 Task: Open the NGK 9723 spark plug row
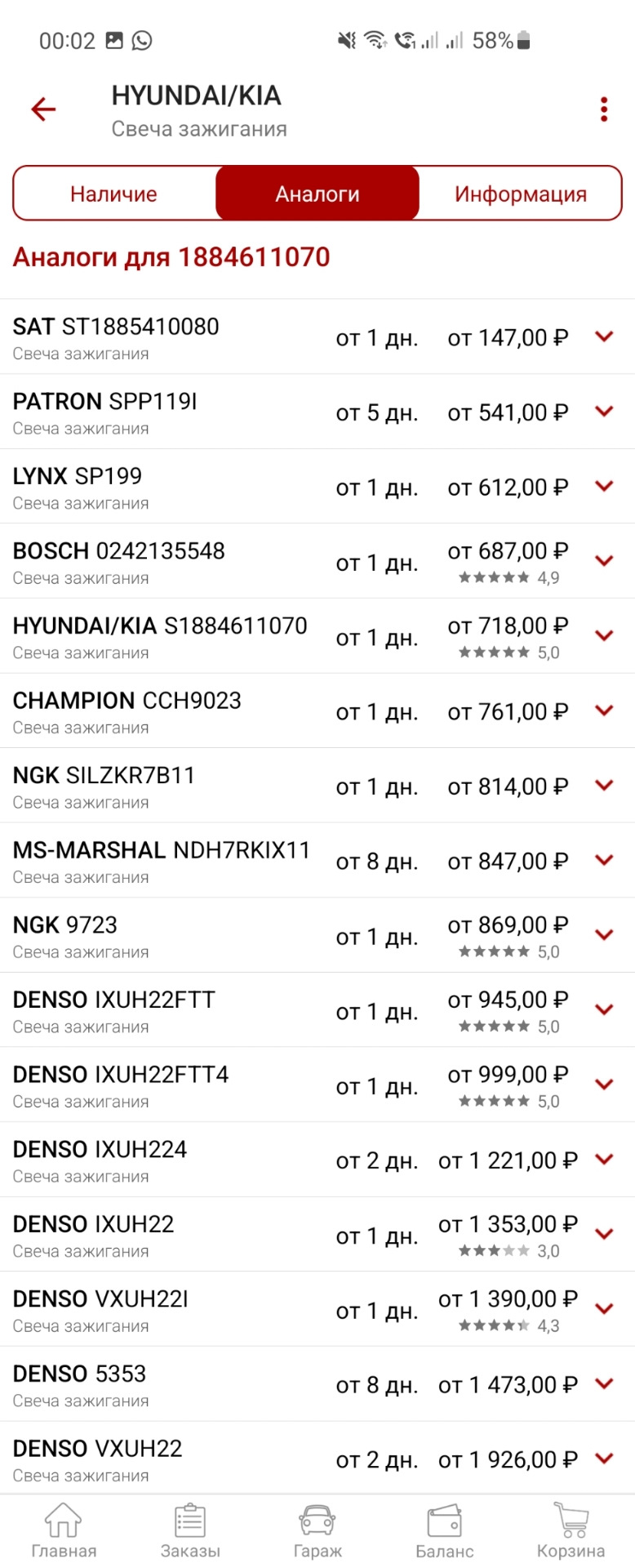[x=163, y=936]
